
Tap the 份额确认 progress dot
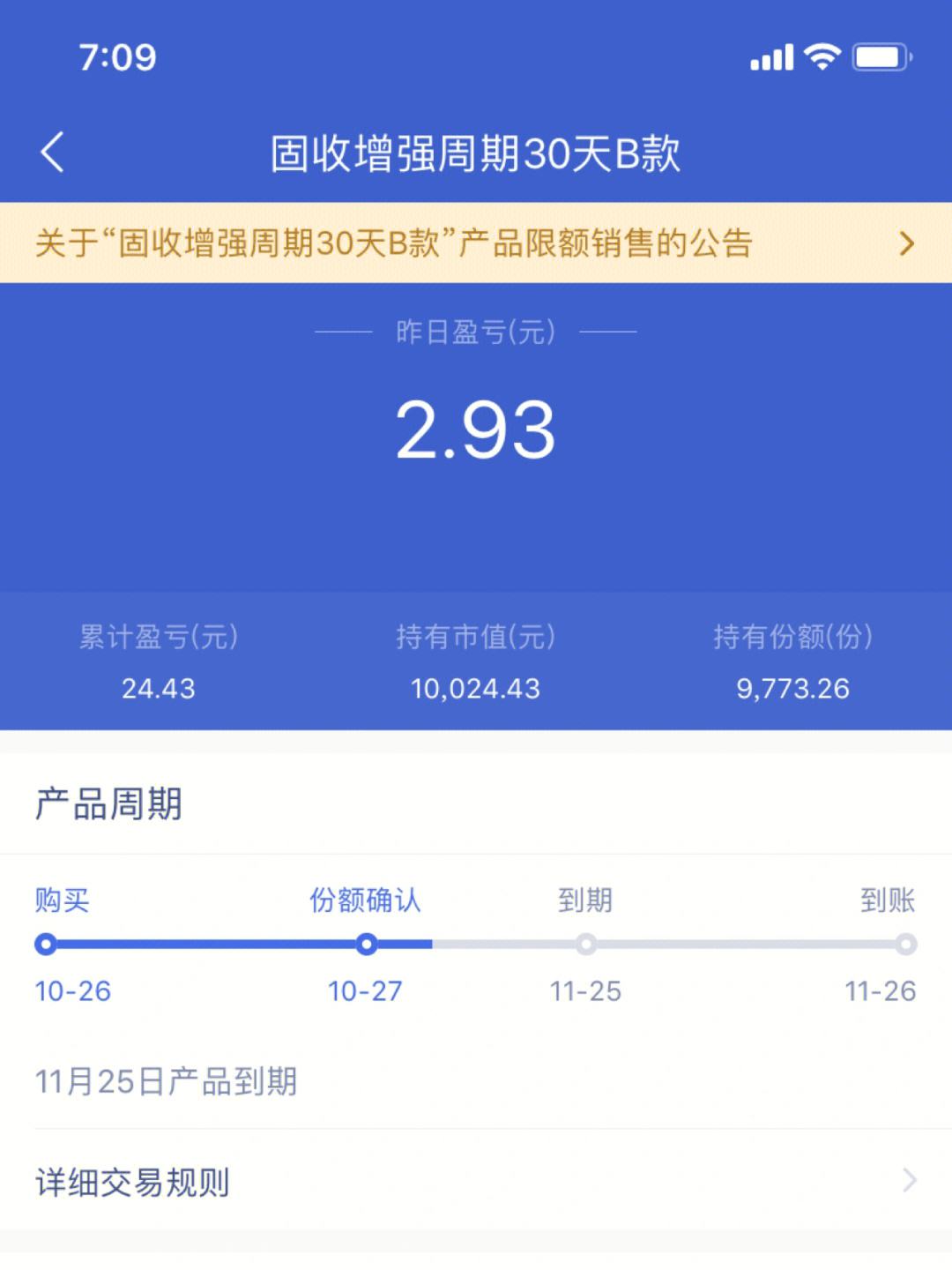tap(367, 944)
